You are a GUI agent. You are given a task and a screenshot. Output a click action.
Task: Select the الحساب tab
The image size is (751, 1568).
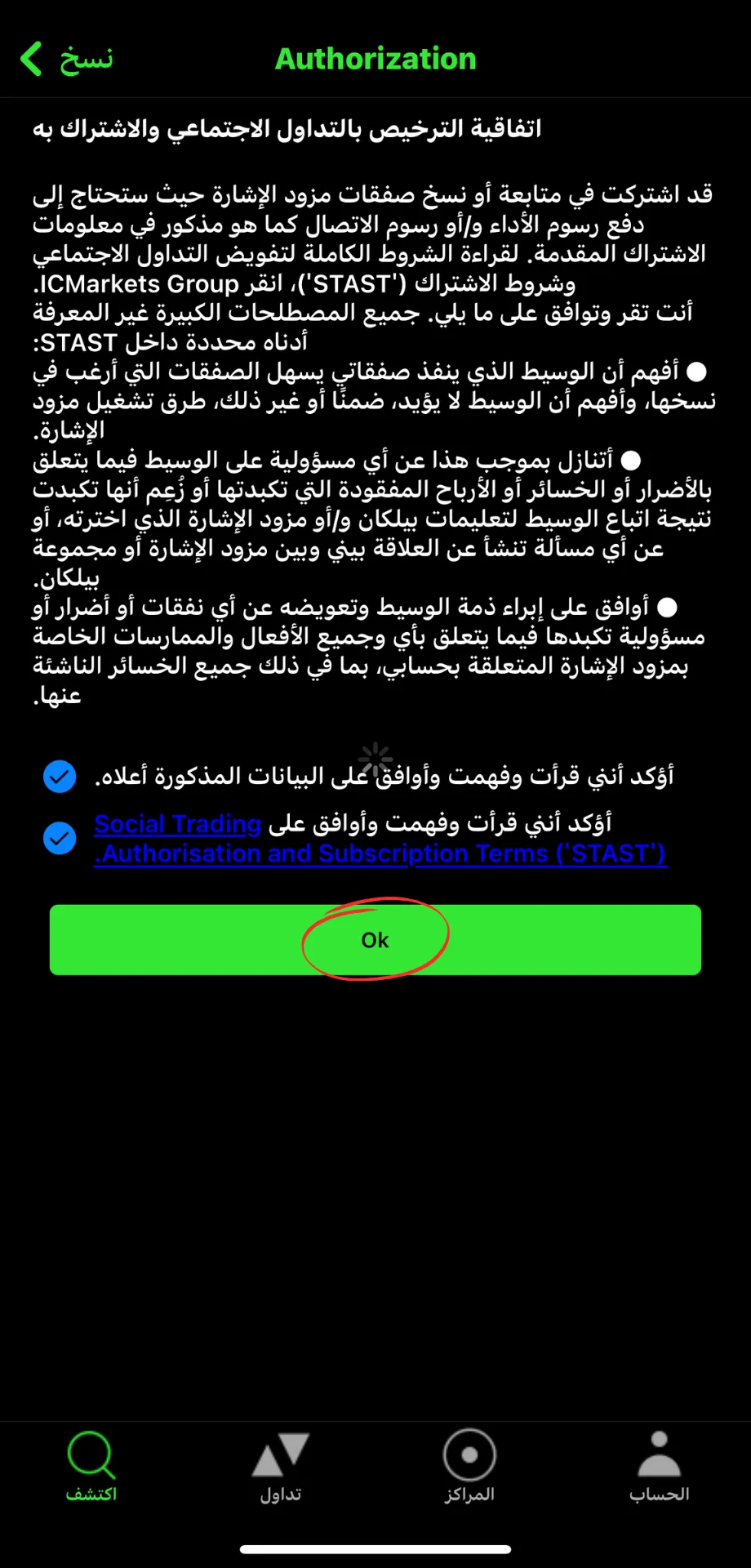tap(659, 1467)
